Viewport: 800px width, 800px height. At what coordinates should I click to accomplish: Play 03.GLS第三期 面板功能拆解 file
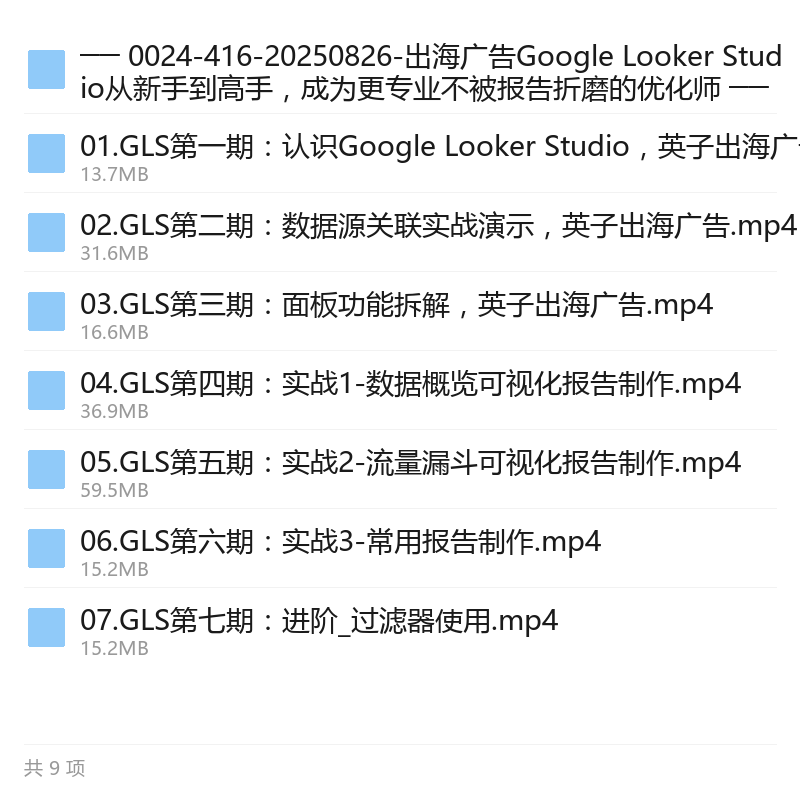tap(401, 312)
